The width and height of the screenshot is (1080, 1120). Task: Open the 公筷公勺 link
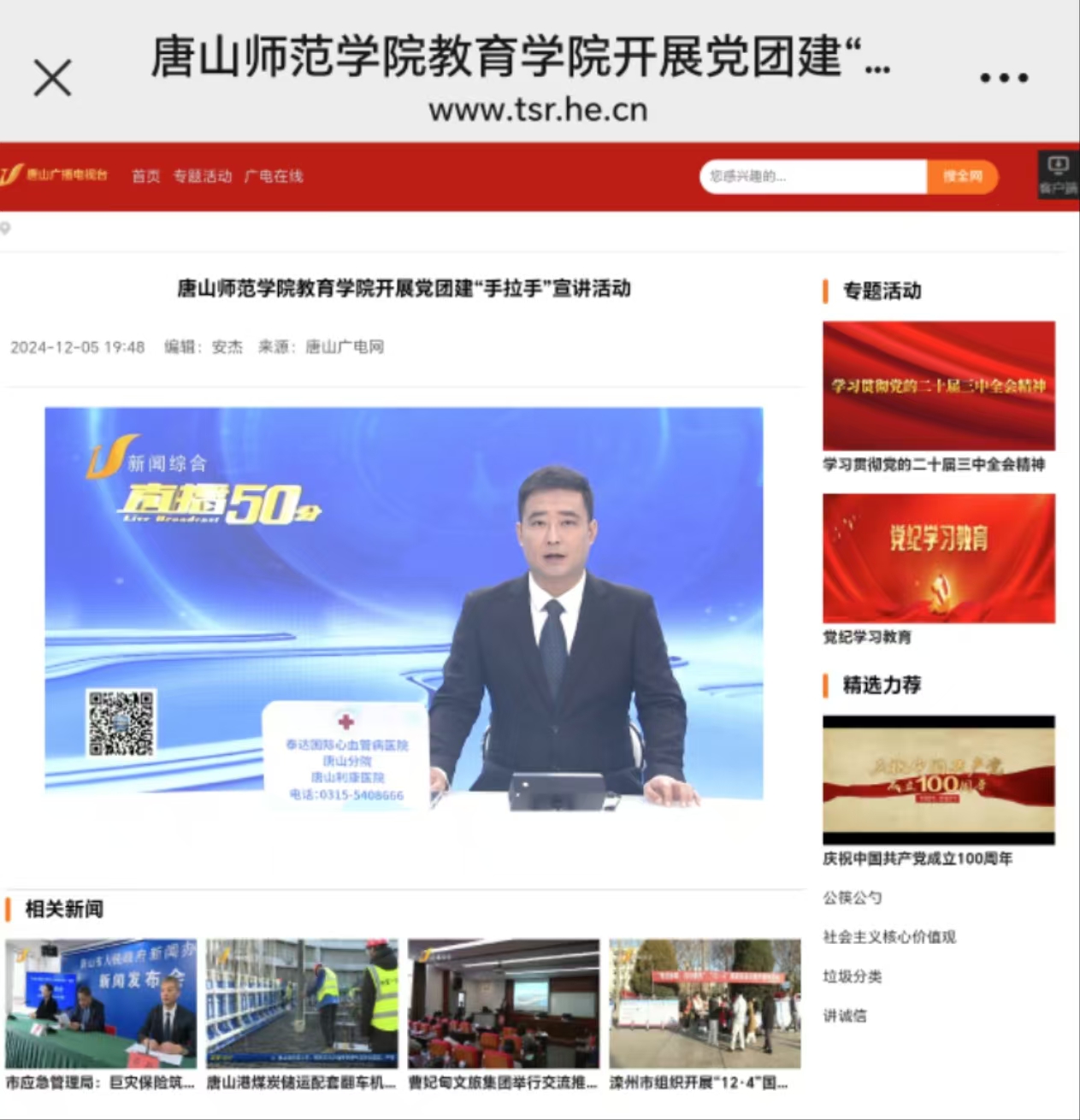point(852,898)
